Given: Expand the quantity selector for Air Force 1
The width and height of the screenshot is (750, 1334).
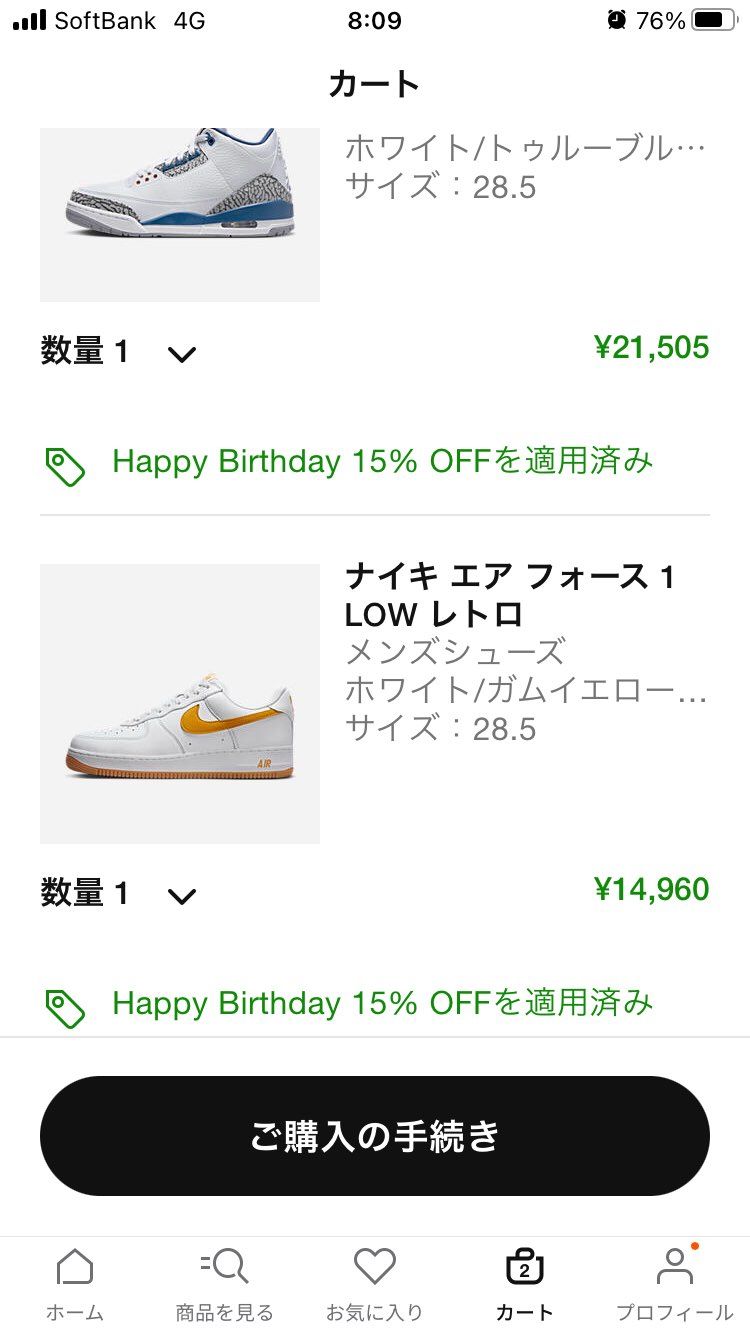Looking at the screenshot, I should pyautogui.click(x=181, y=894).
